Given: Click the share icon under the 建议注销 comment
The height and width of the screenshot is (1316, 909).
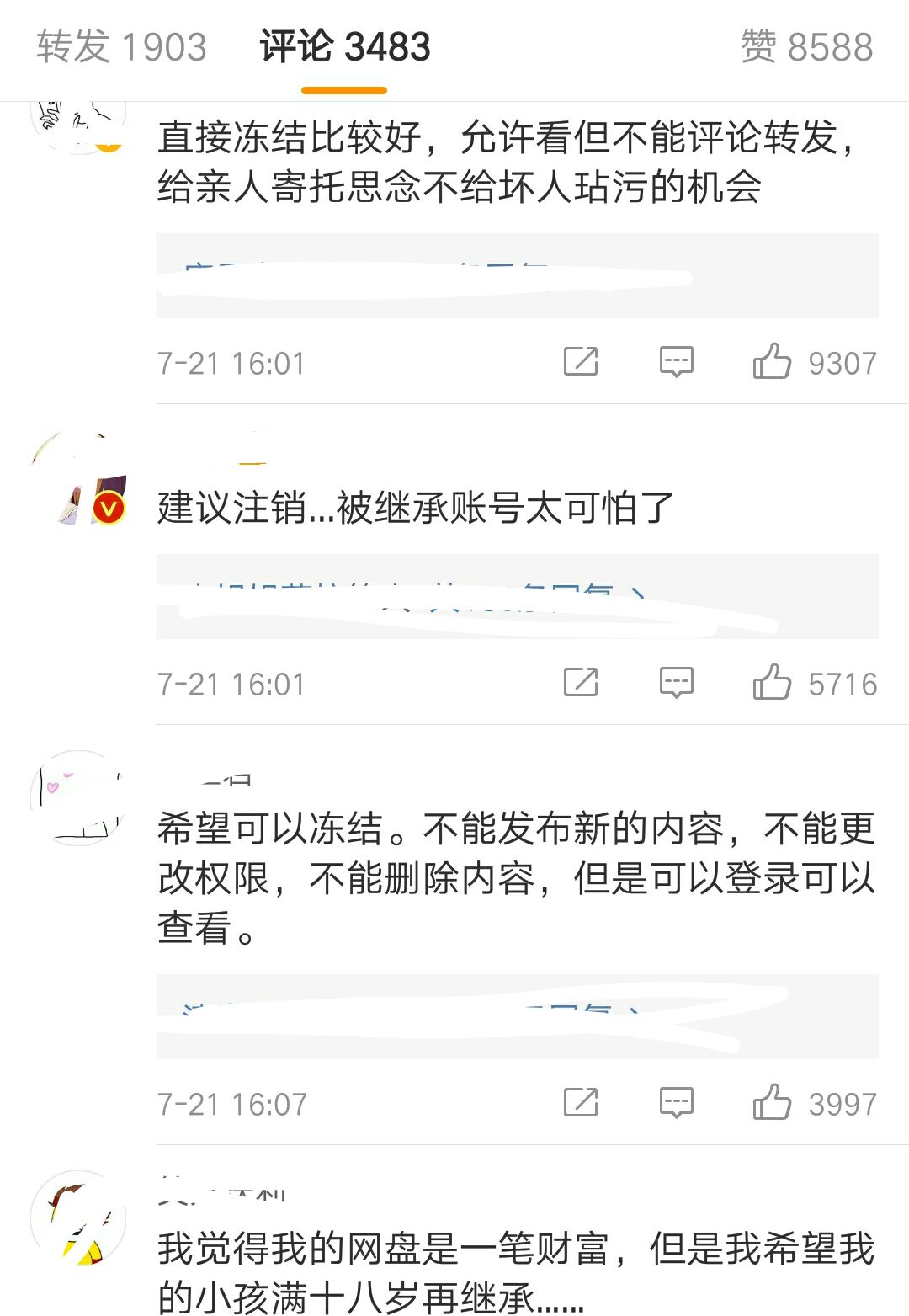Looking at the screenshot, I should click(x=579, y=683).
